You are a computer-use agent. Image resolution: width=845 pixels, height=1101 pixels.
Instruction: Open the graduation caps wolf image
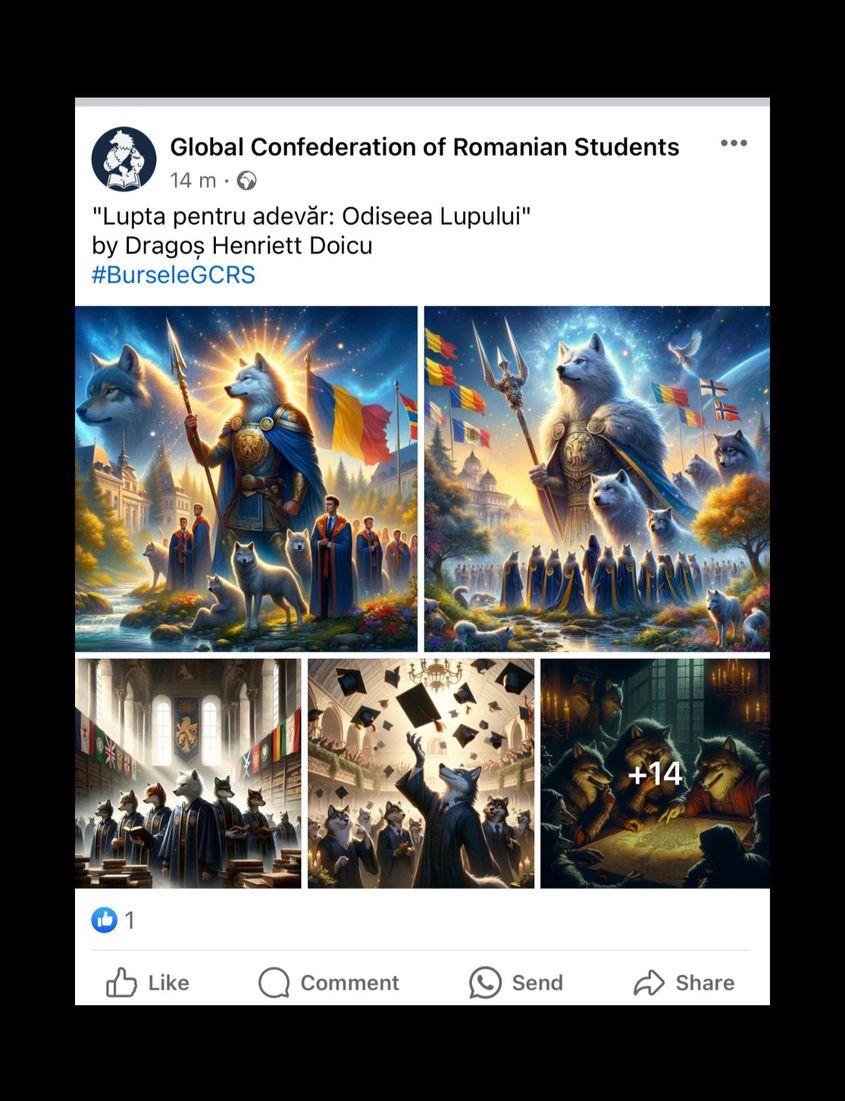coord(420,773)
